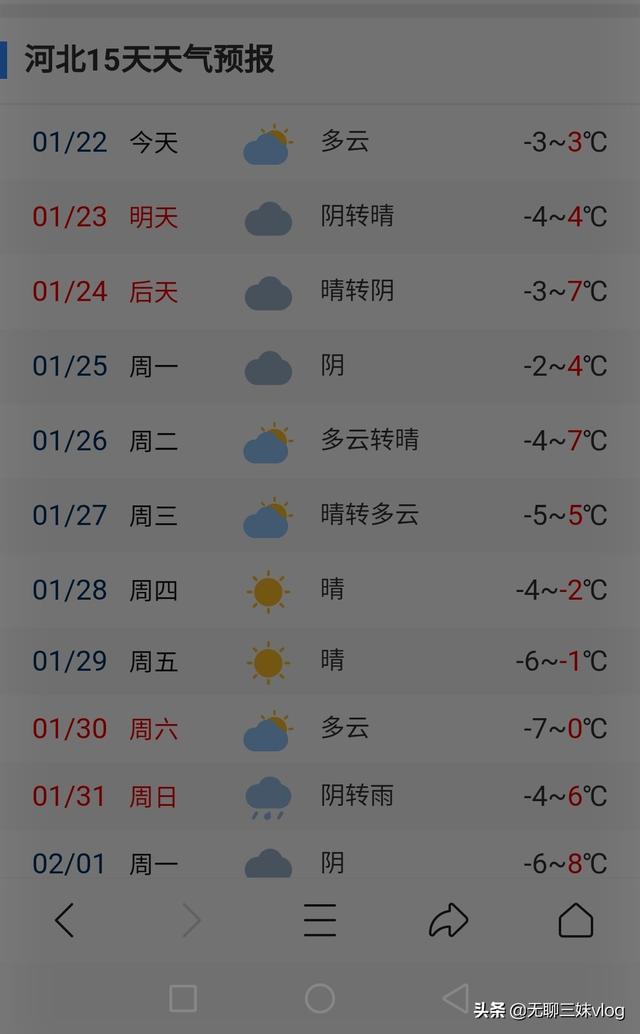Screen dimensions: 640x1034
Task: Open the browser menu with three lines
Action: 320,920
